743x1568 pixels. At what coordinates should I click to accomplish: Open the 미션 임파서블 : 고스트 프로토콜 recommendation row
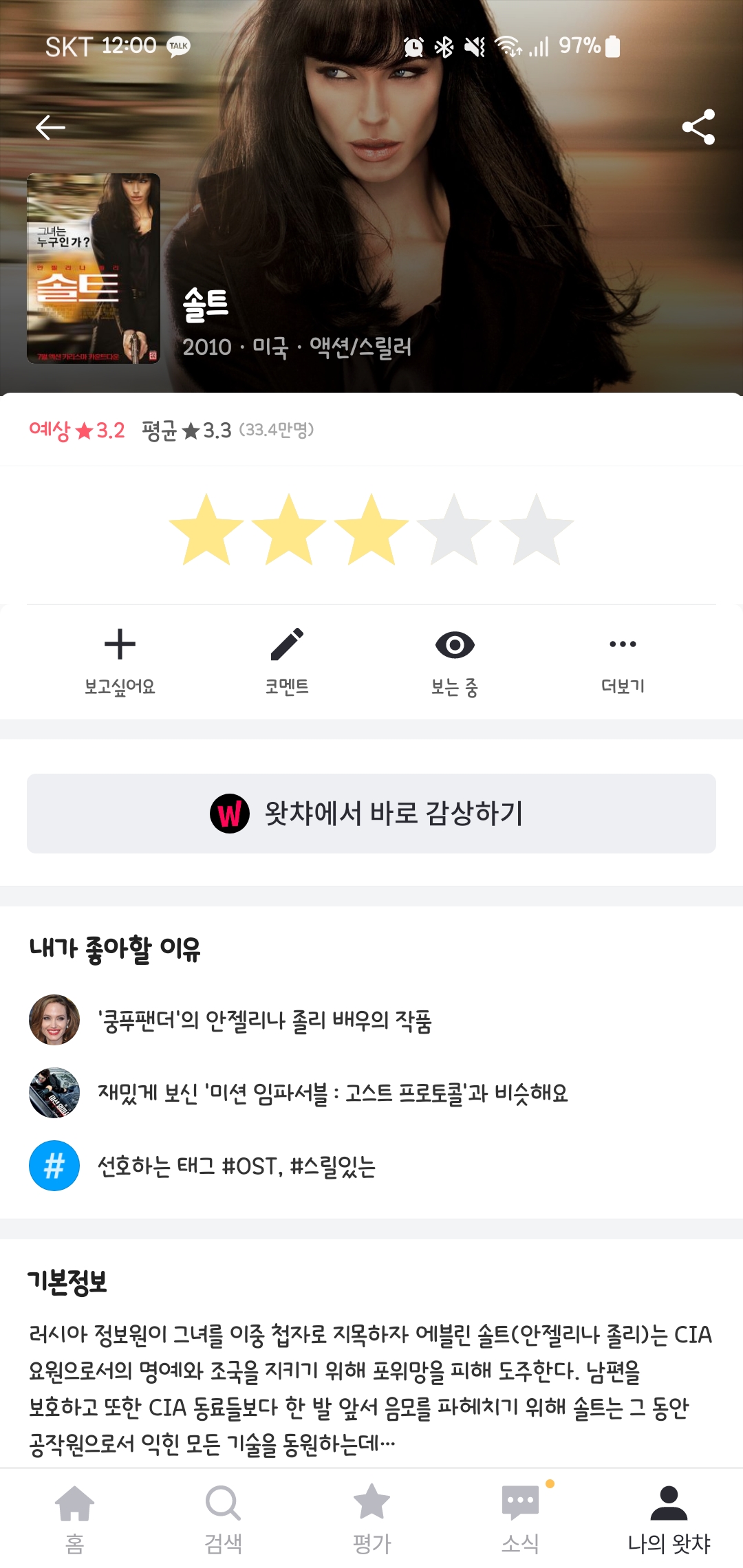tap(333, 1093)
